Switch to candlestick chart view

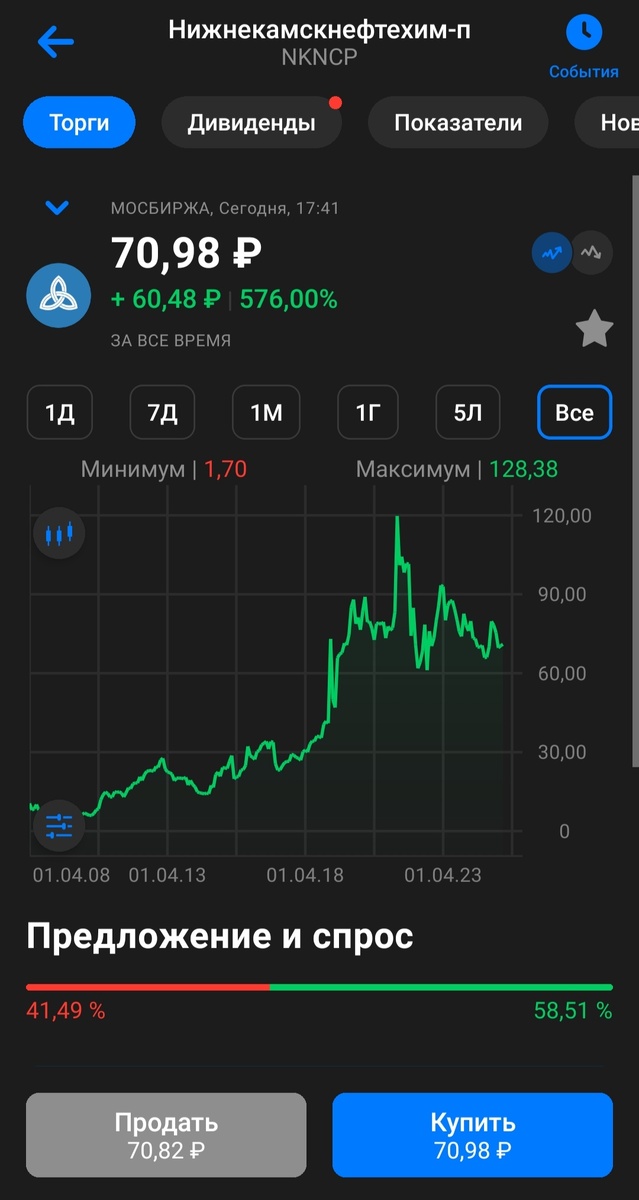tap(59, 534)
